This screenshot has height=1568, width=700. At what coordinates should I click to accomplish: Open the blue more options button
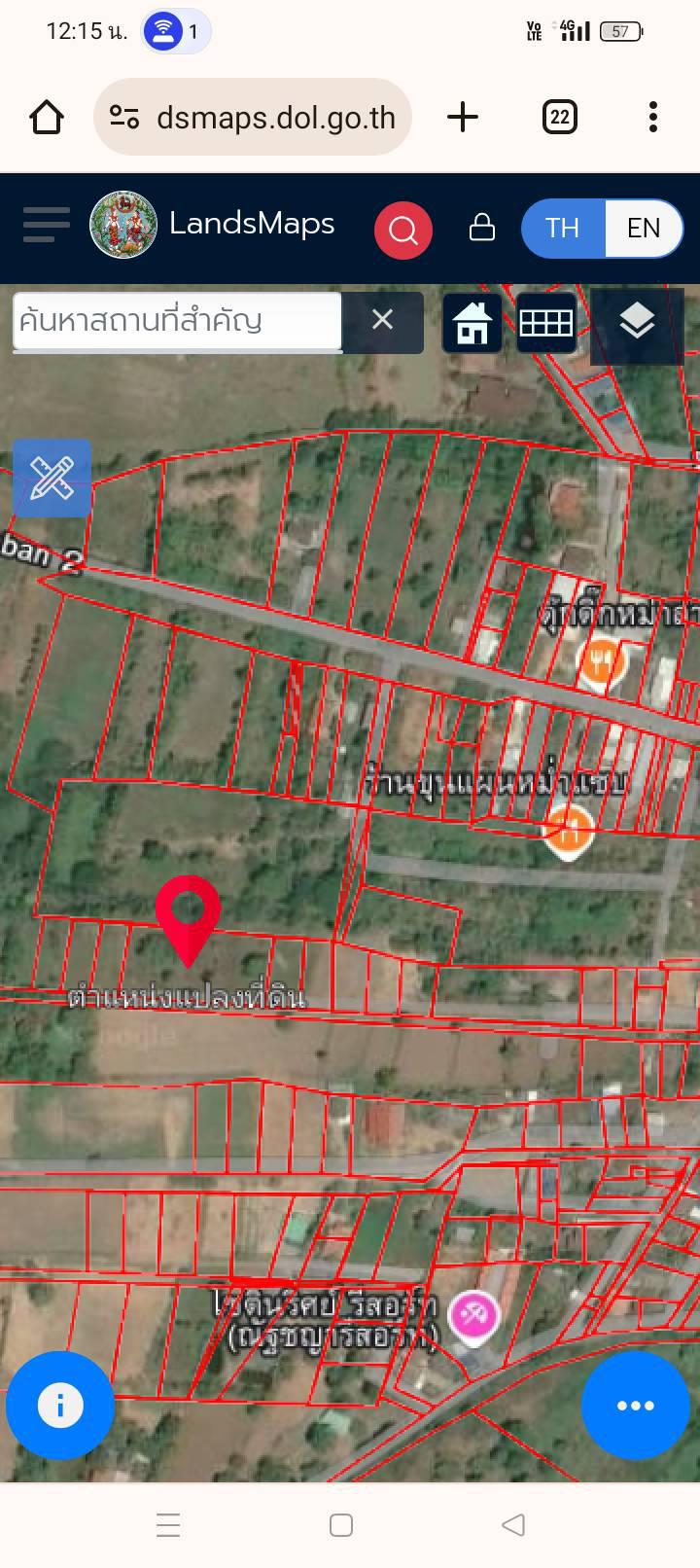pyautogui.click(x=636, y=1406)
